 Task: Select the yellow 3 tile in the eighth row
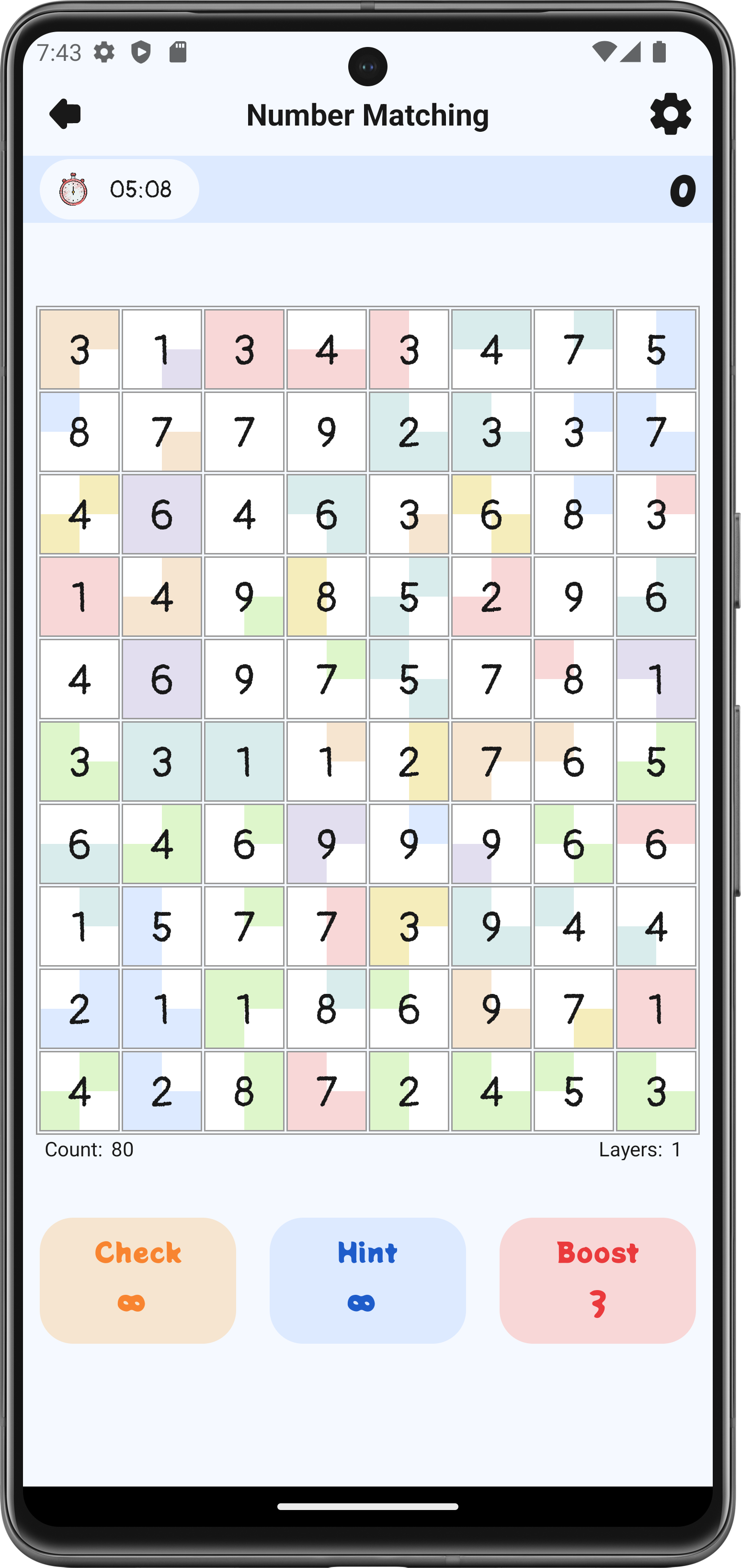coord(409,926)
